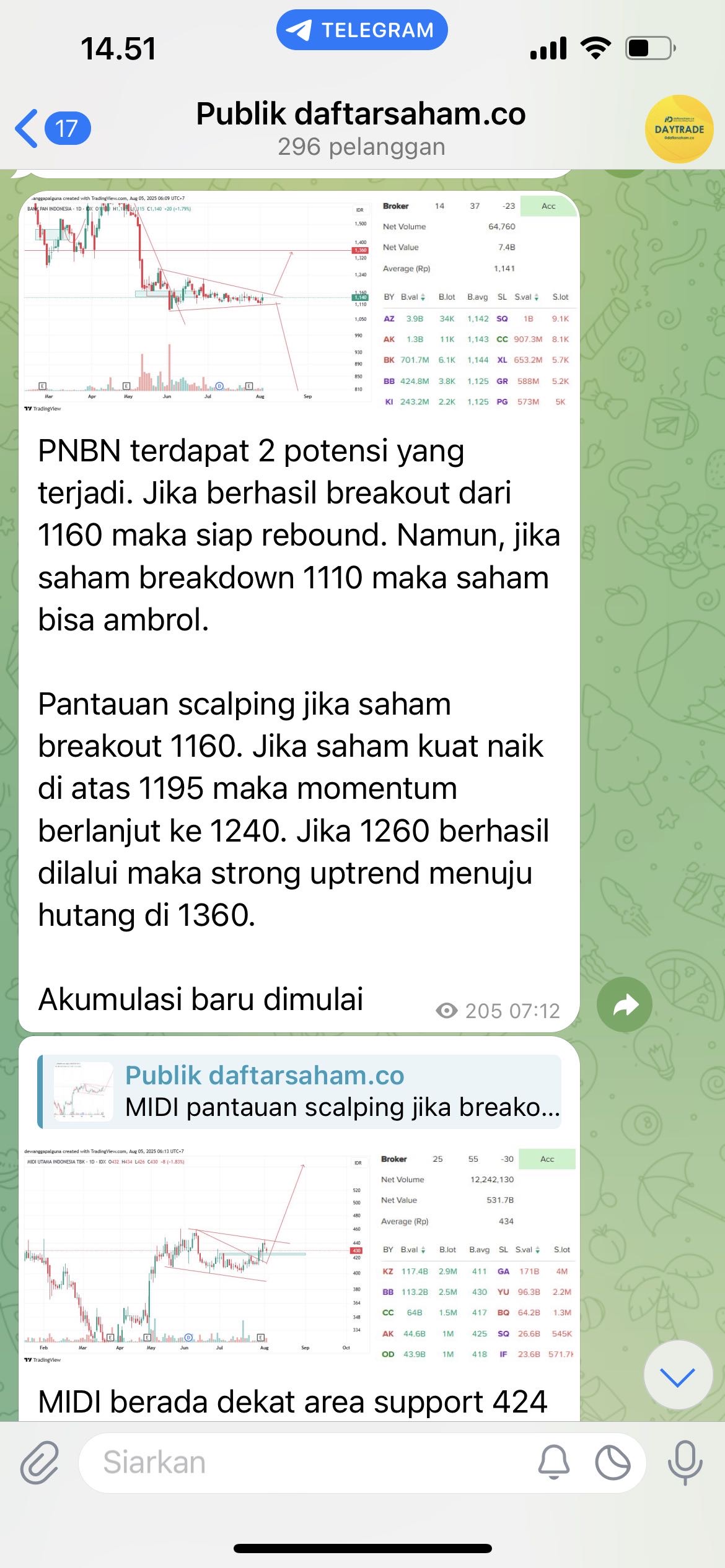Open the Publik daftarsaham.co channel info
Image resolution: width=725 pixels, height=1568 pixels.
pyautogui.click(x=361, y=128)
